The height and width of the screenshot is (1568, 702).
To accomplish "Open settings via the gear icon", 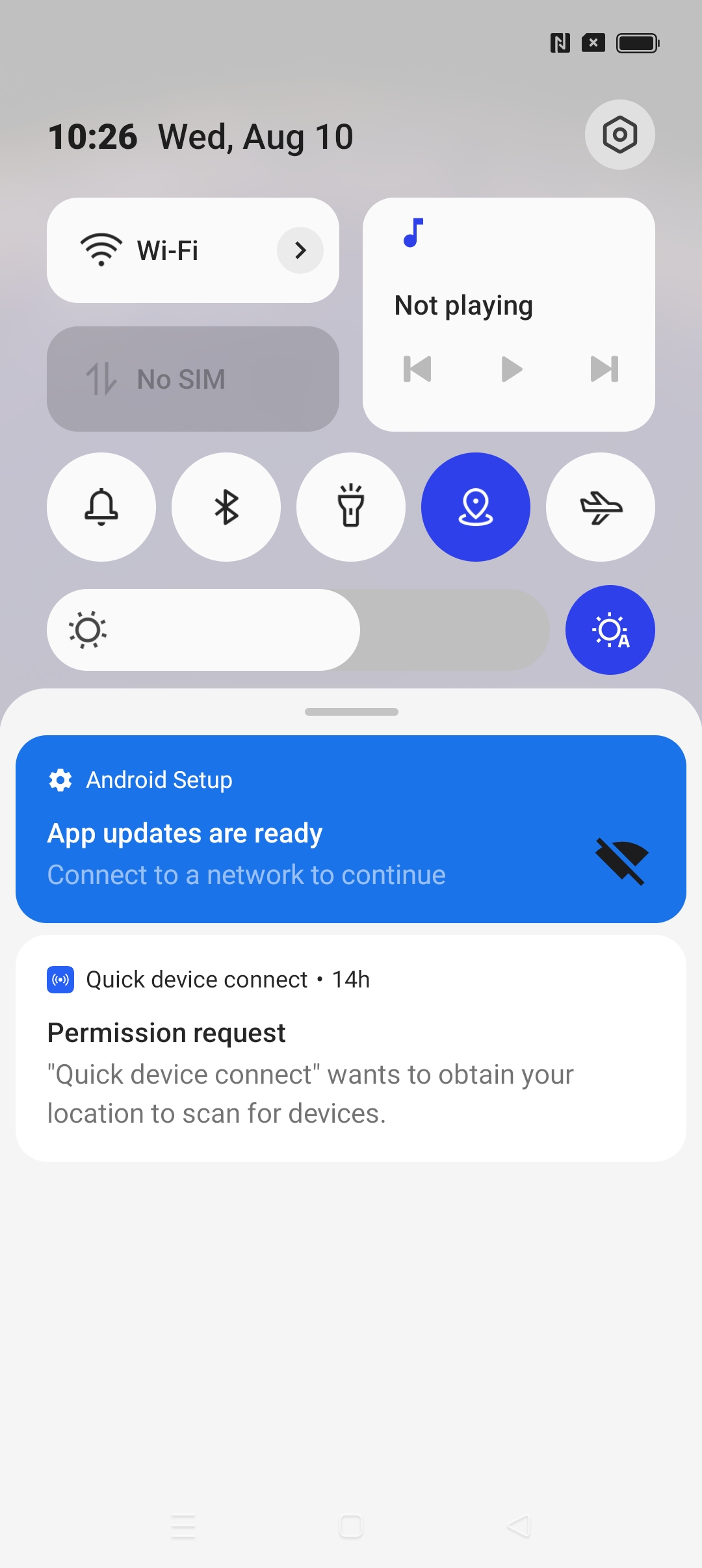I will tap(619, 135).
